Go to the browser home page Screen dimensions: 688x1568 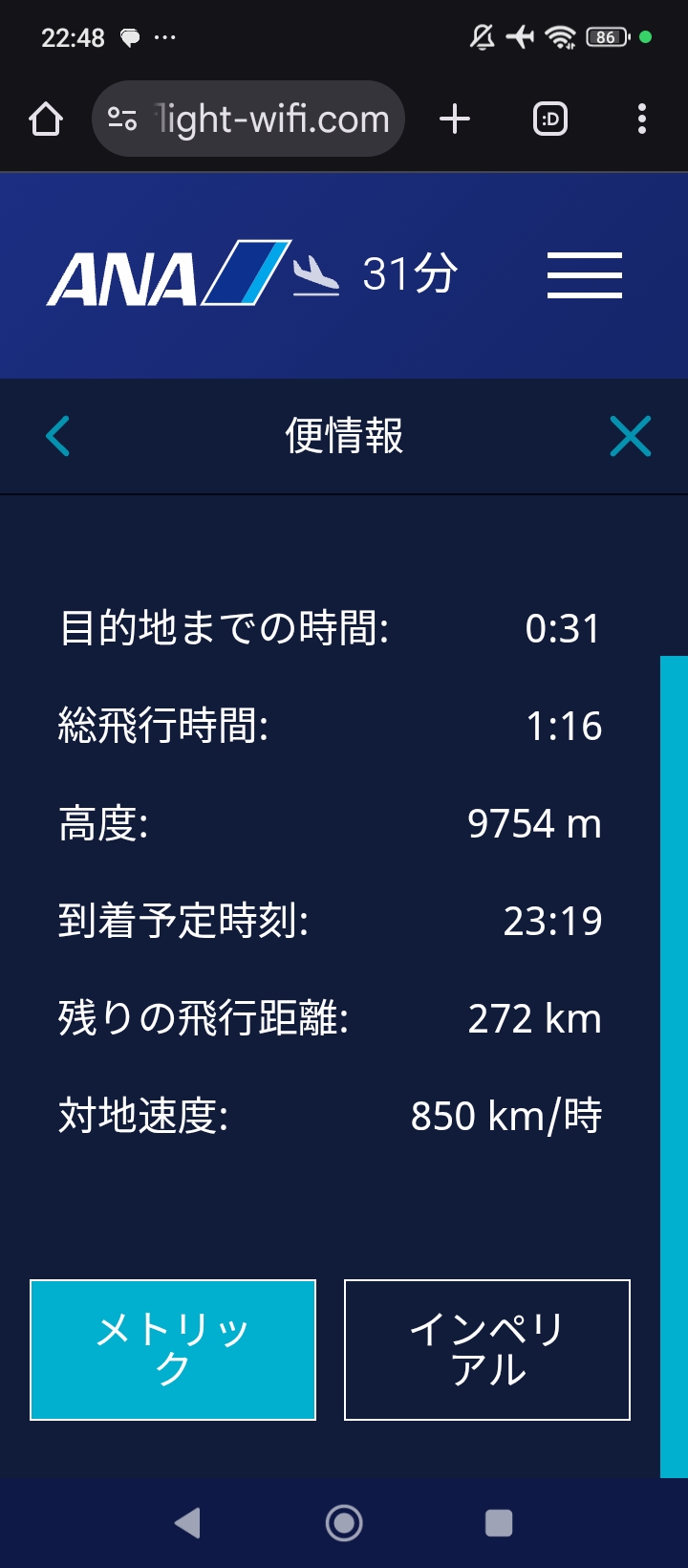point(46,120)
